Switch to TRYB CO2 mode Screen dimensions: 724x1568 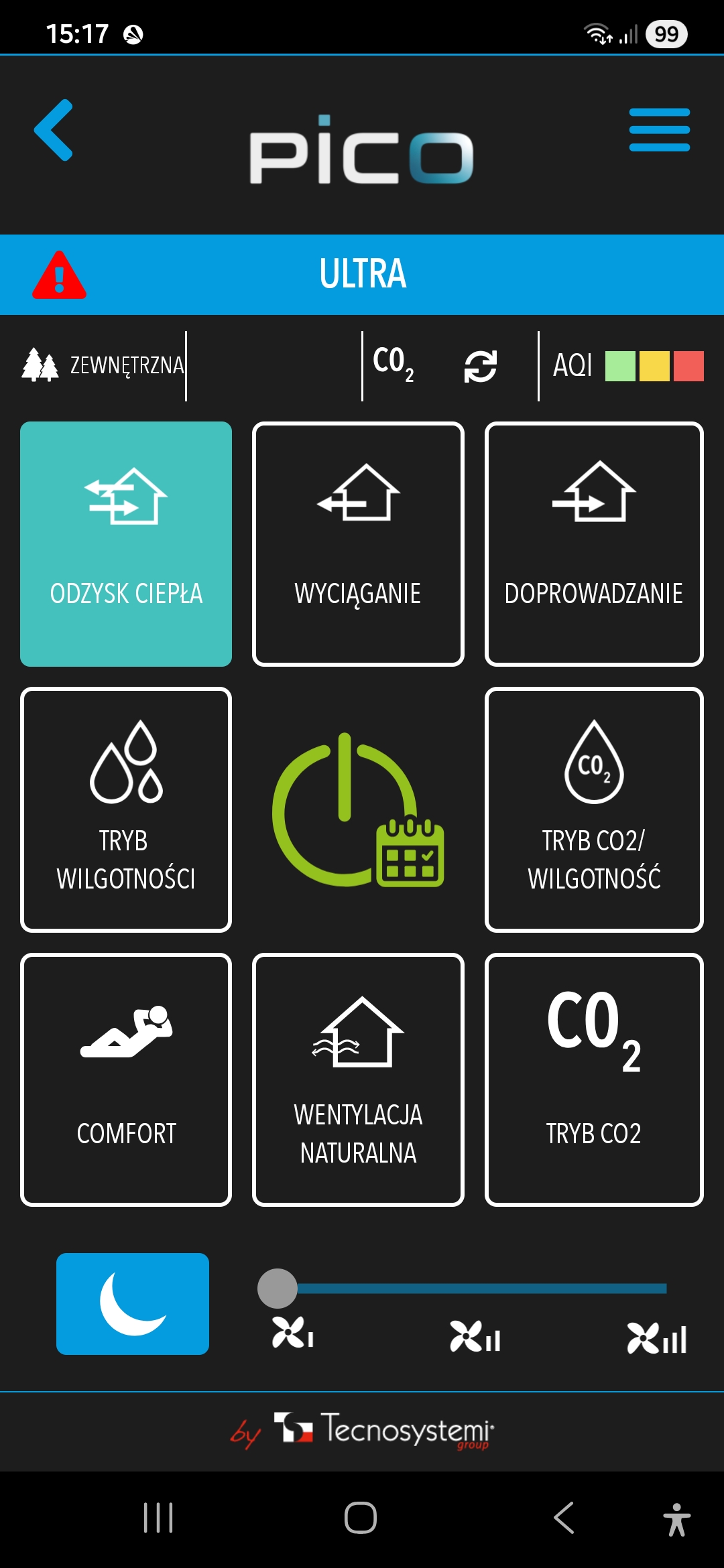594,1079
